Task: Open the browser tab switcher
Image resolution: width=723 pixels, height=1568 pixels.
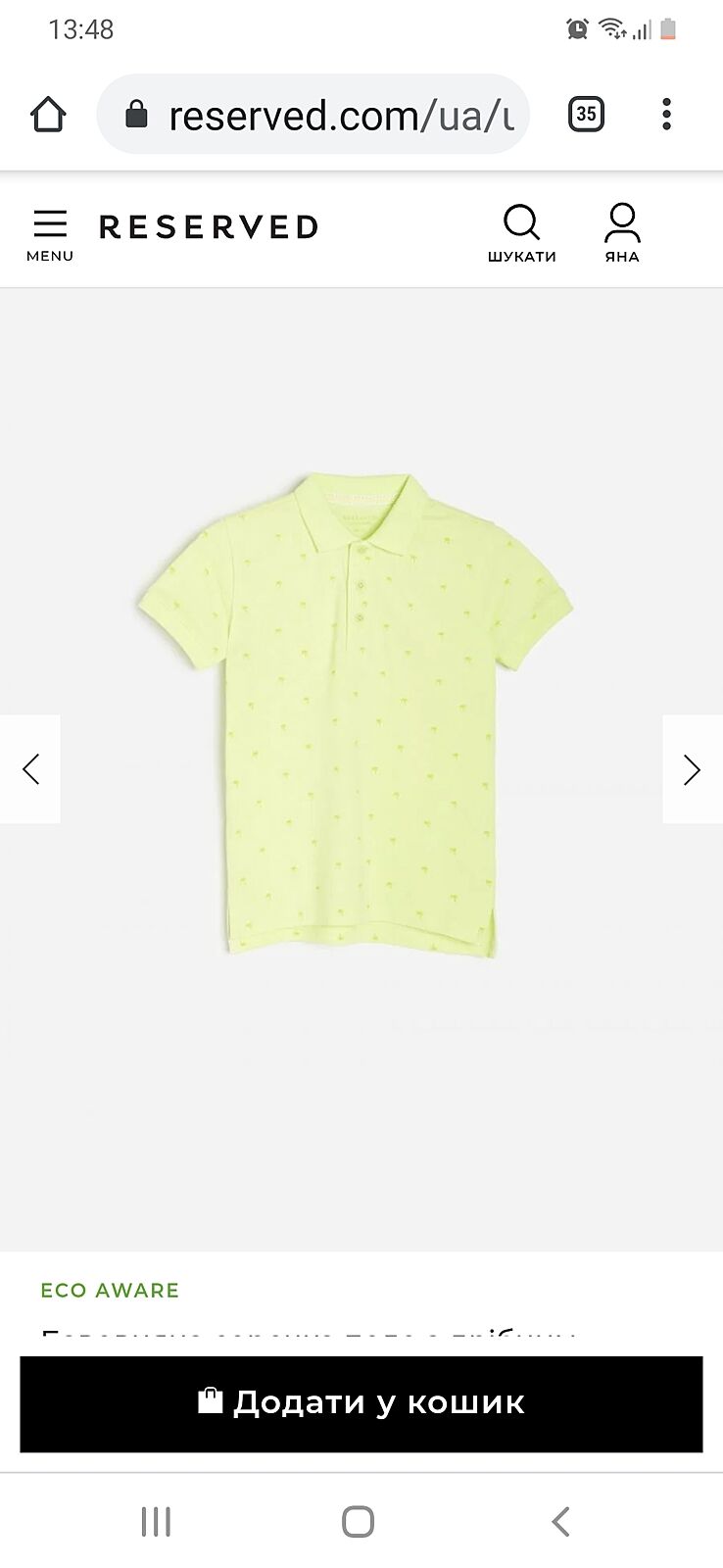Action: [586, 115]
